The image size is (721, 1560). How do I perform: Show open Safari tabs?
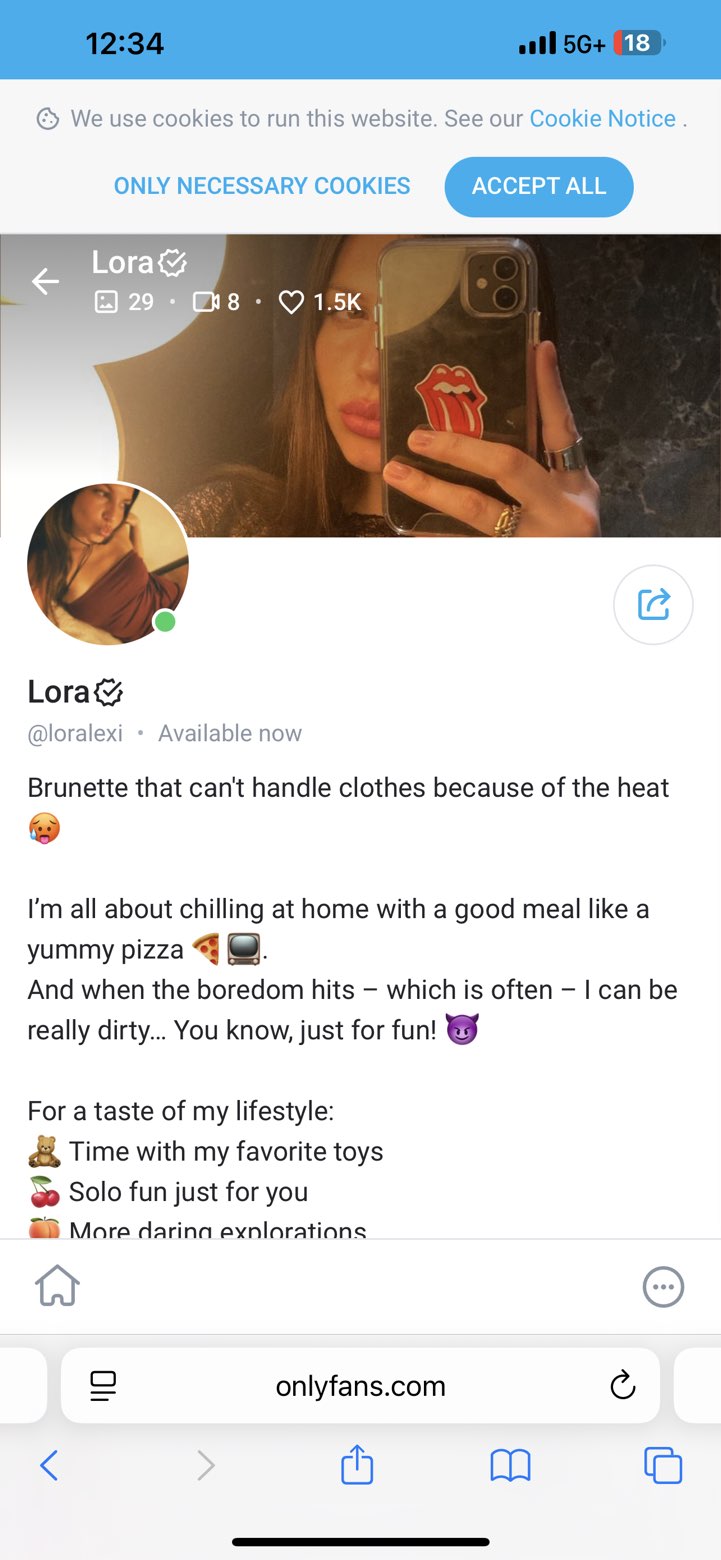pos(663,1466)
